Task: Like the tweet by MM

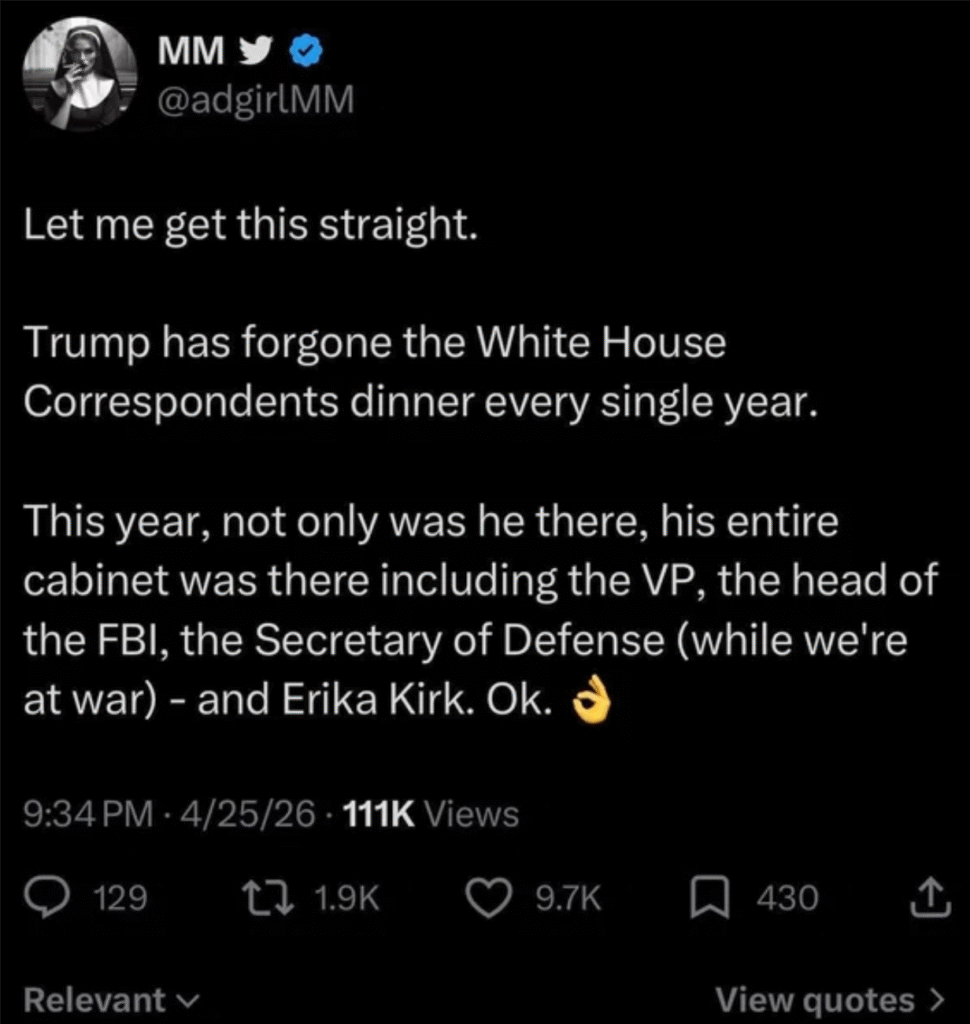Action: 491,898
